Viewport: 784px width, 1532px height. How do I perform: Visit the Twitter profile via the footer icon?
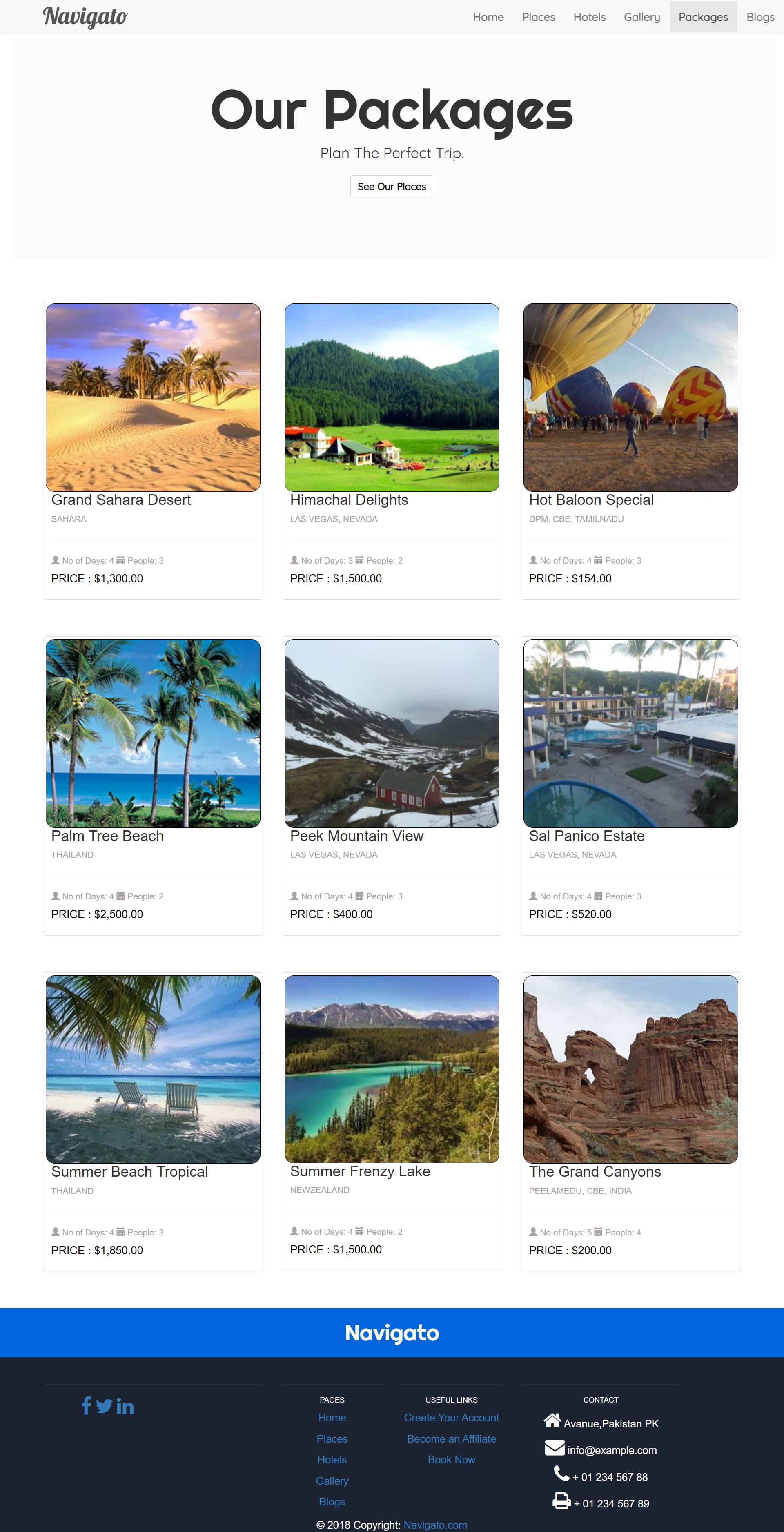(104, 1405)
